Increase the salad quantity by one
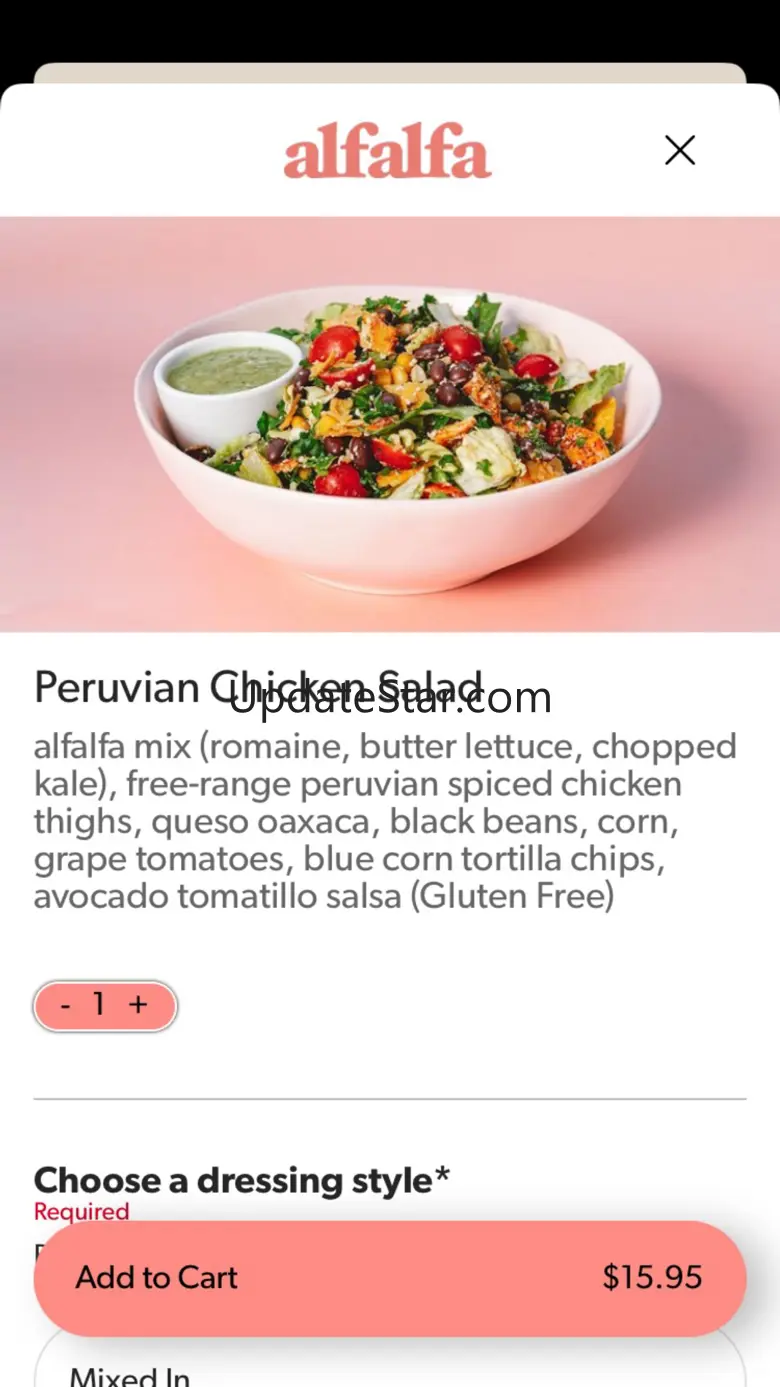This screenshot has height=1387, width=780. [138, 1005]
